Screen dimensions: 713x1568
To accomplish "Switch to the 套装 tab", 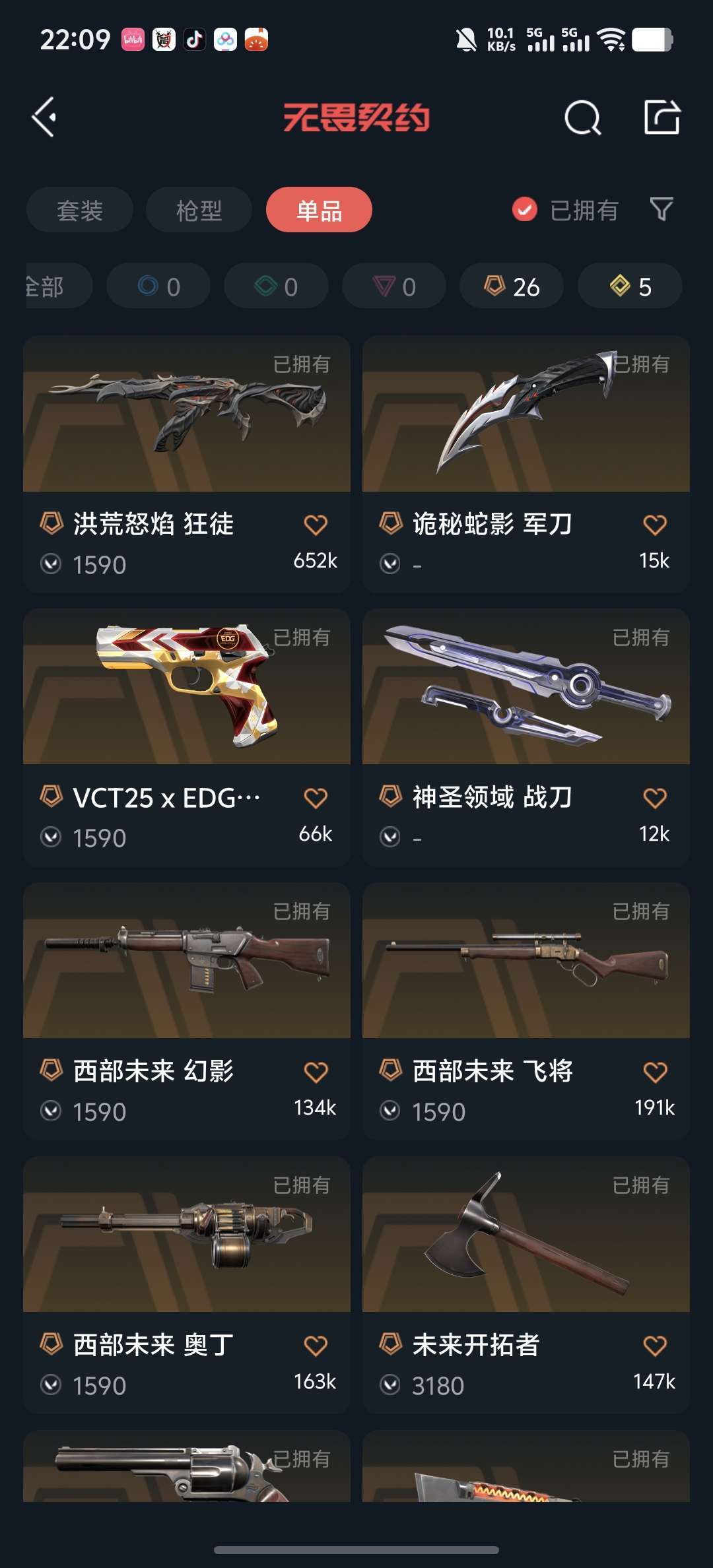I will (x=80, y=210).
